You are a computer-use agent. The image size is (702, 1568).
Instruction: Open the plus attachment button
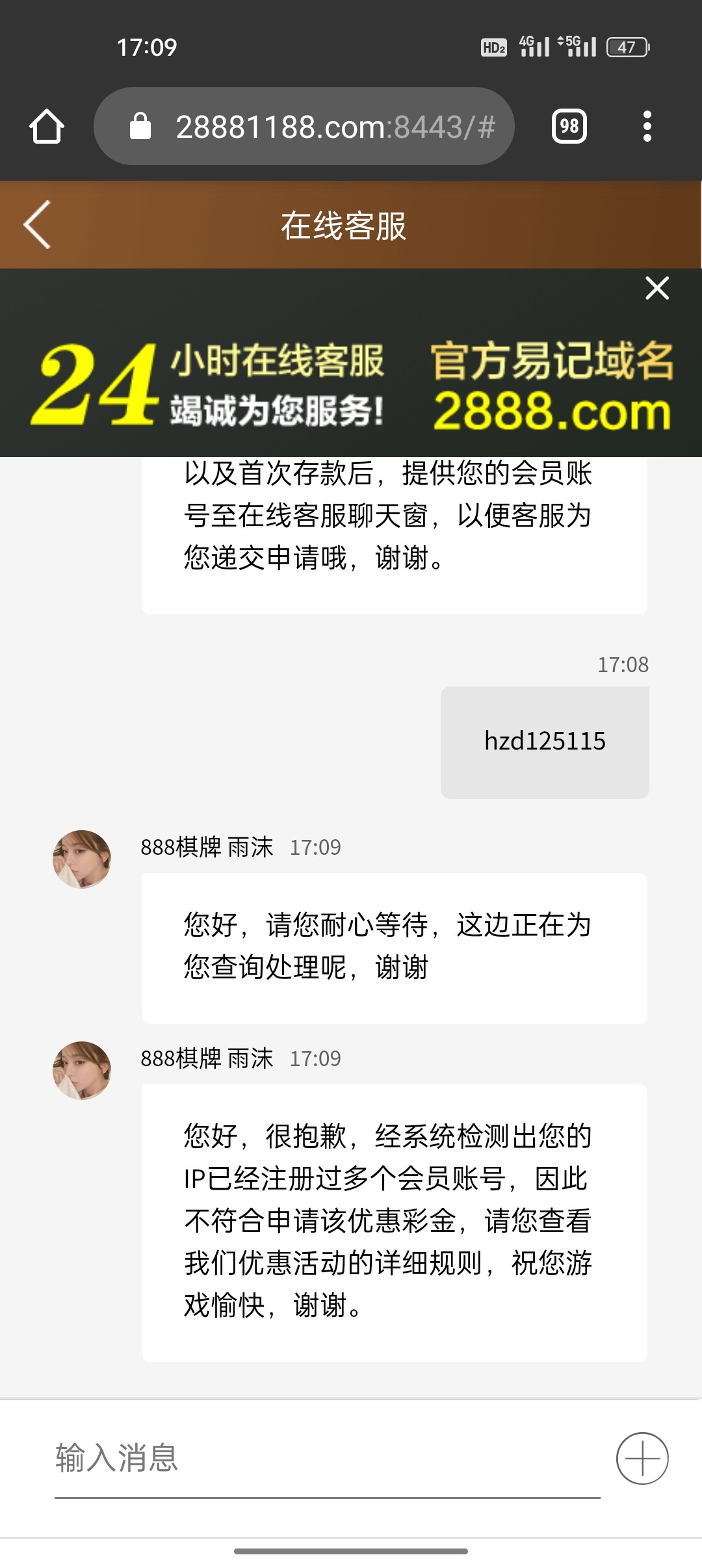642,1458
